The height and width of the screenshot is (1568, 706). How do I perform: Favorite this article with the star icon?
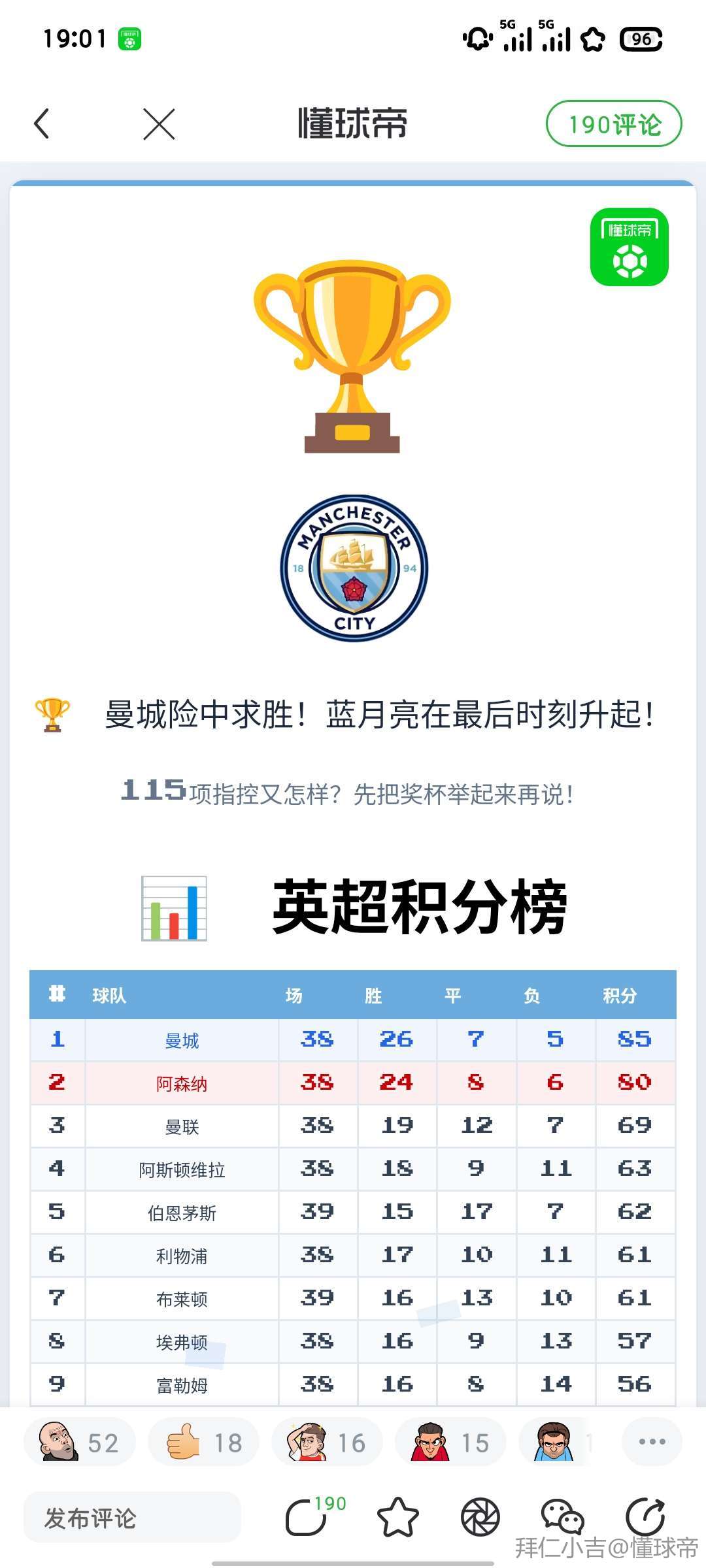coord(397,1517)
